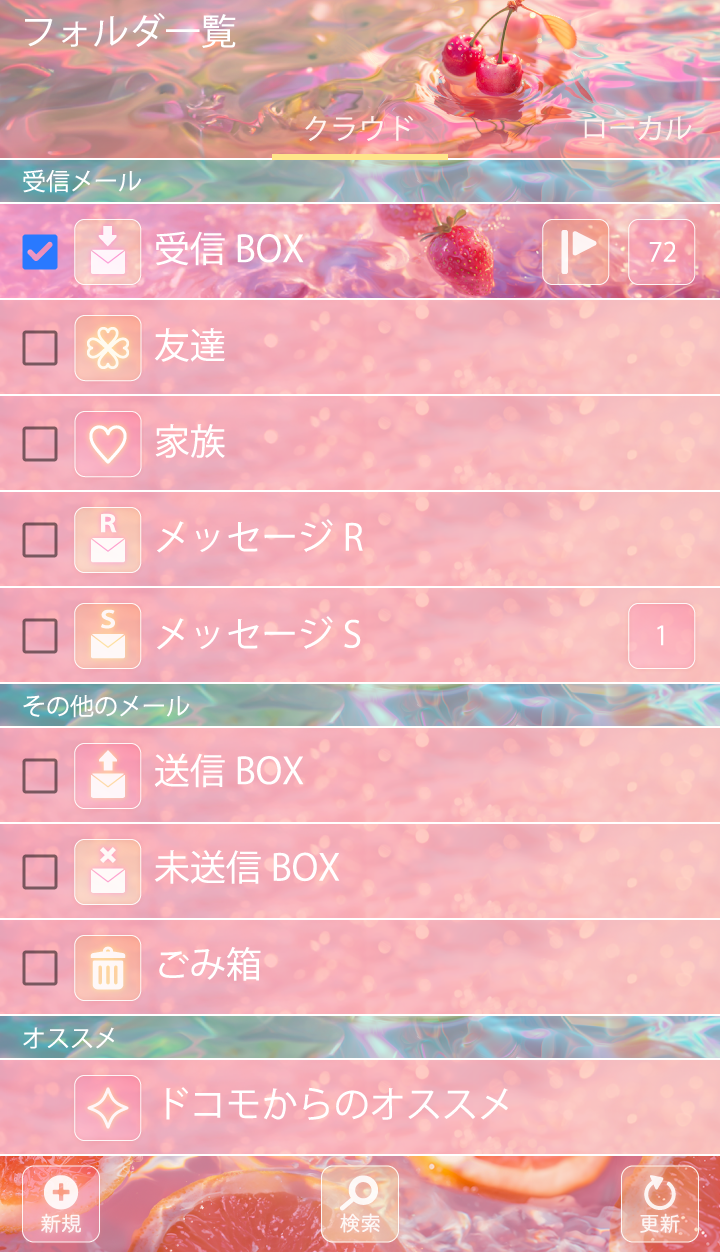This screenshot has width=720, height=1252.
Task: Check the 友達 folder checkbox
Action: [x=40, y=348]
